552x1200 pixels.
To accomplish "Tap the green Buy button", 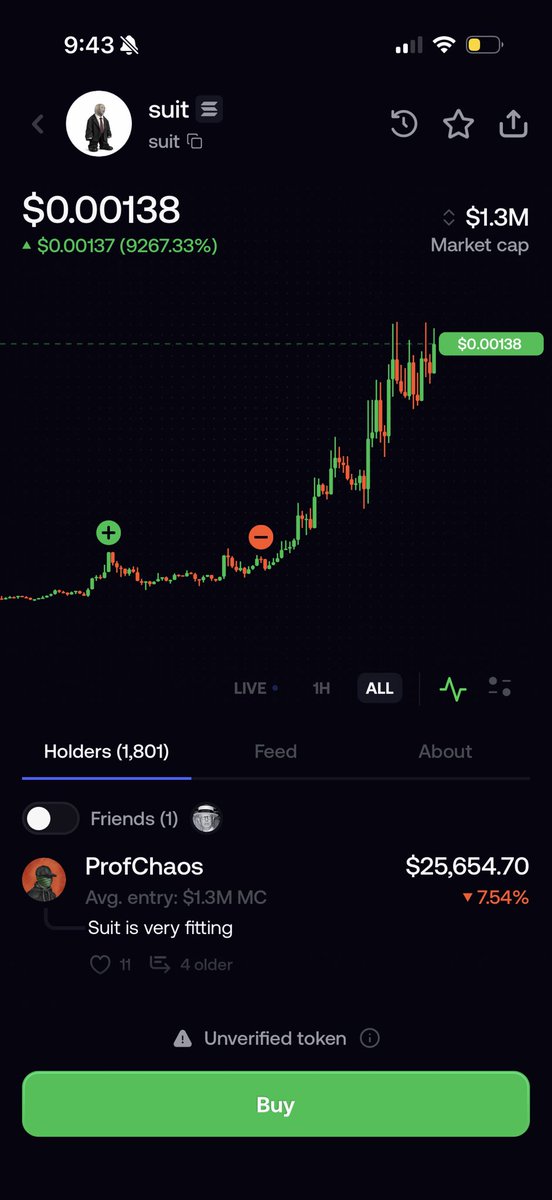I will 276,1104.
